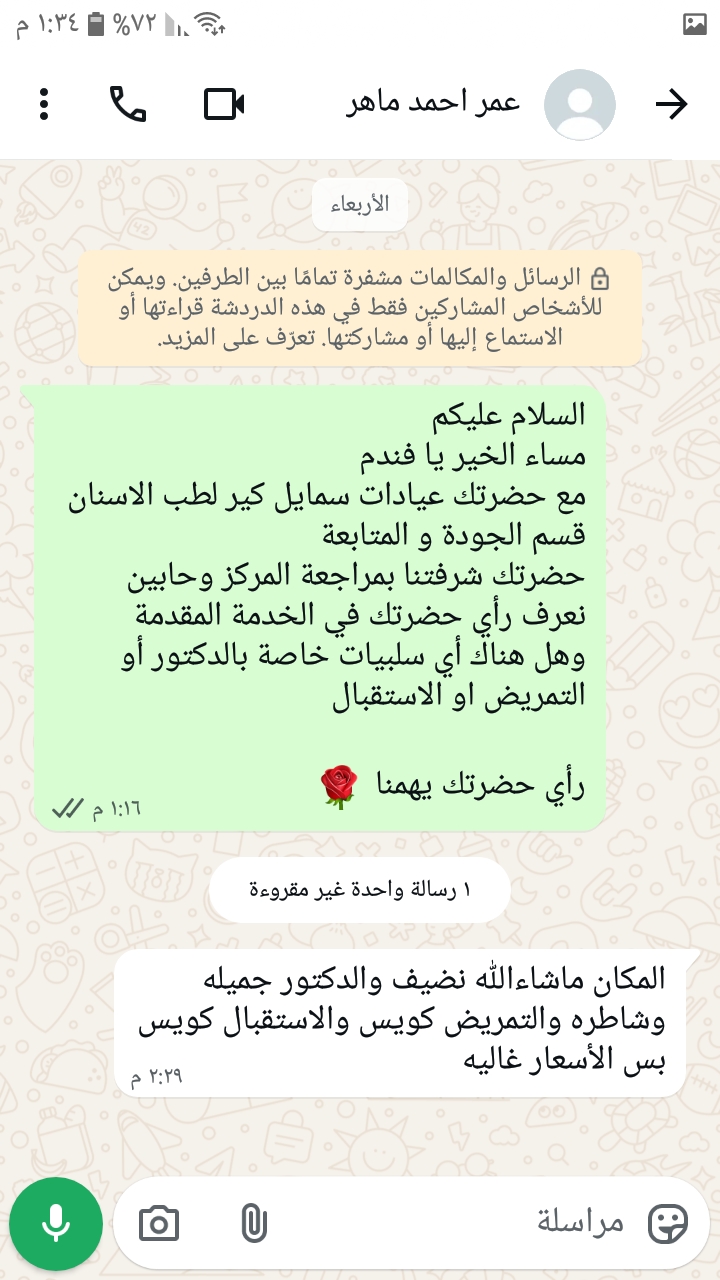Image resolution: width=720 pixels, height=1280 pixels.
Task: Open the emoji and sticker picker
Action: coord(668,1222)
